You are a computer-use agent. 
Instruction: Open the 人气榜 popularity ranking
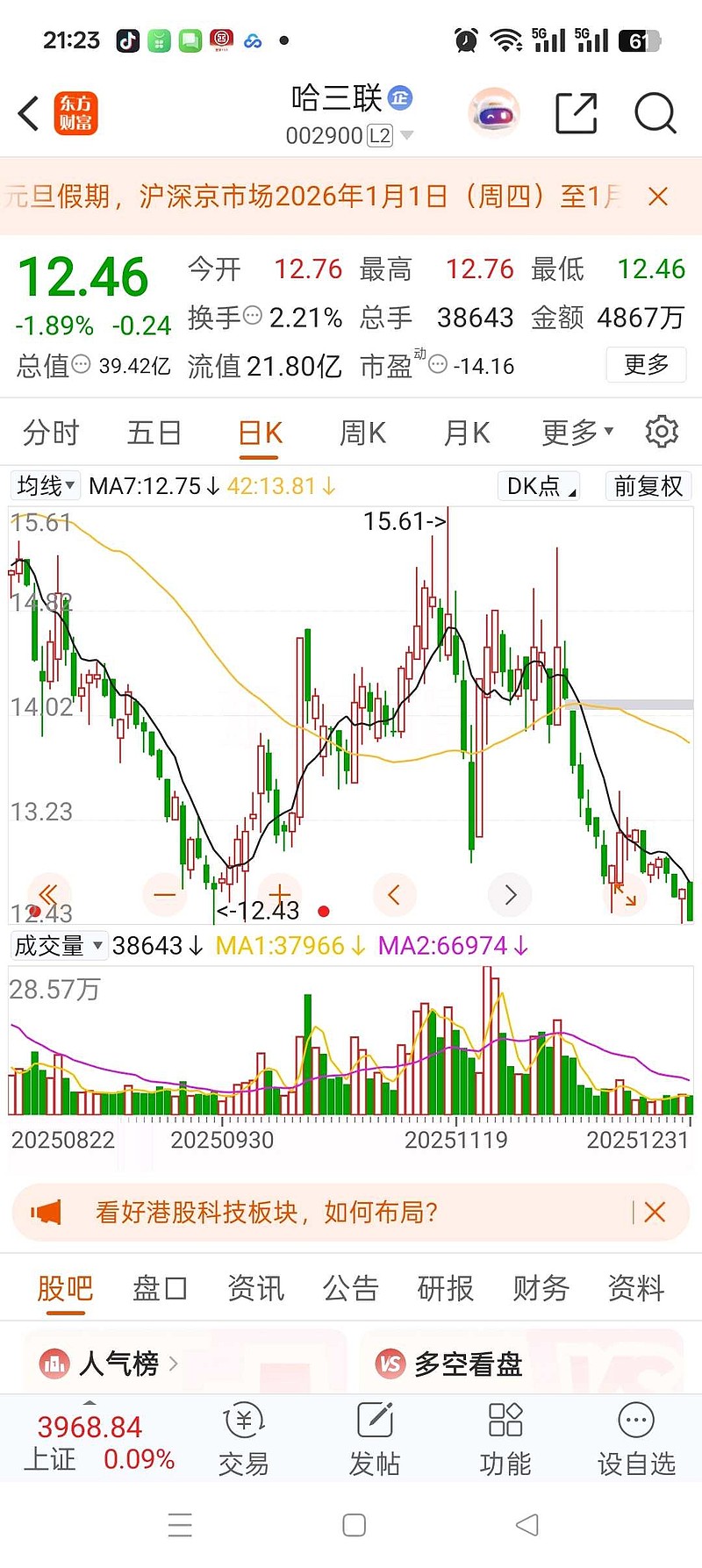coord(107,1364)
